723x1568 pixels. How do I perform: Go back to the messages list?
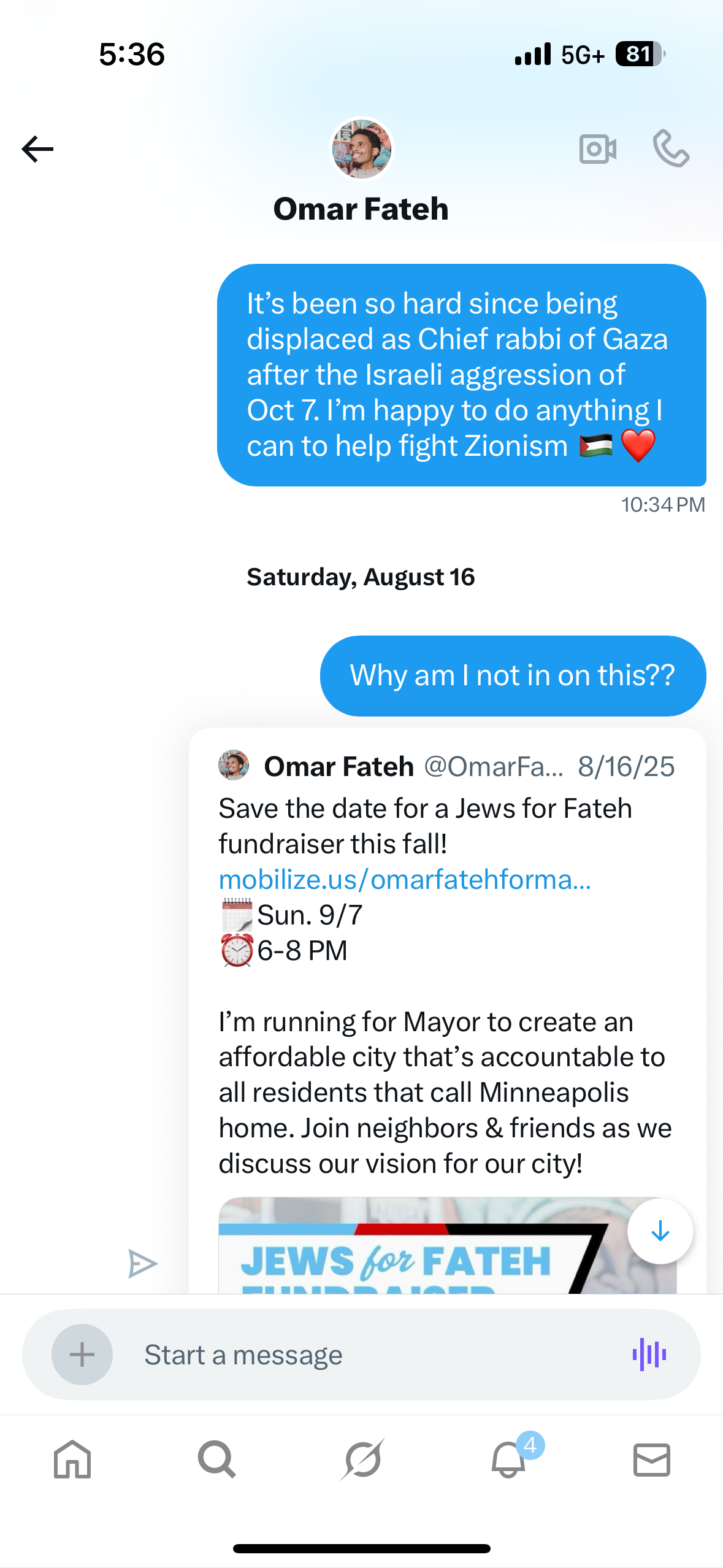(x=38, y=149)
